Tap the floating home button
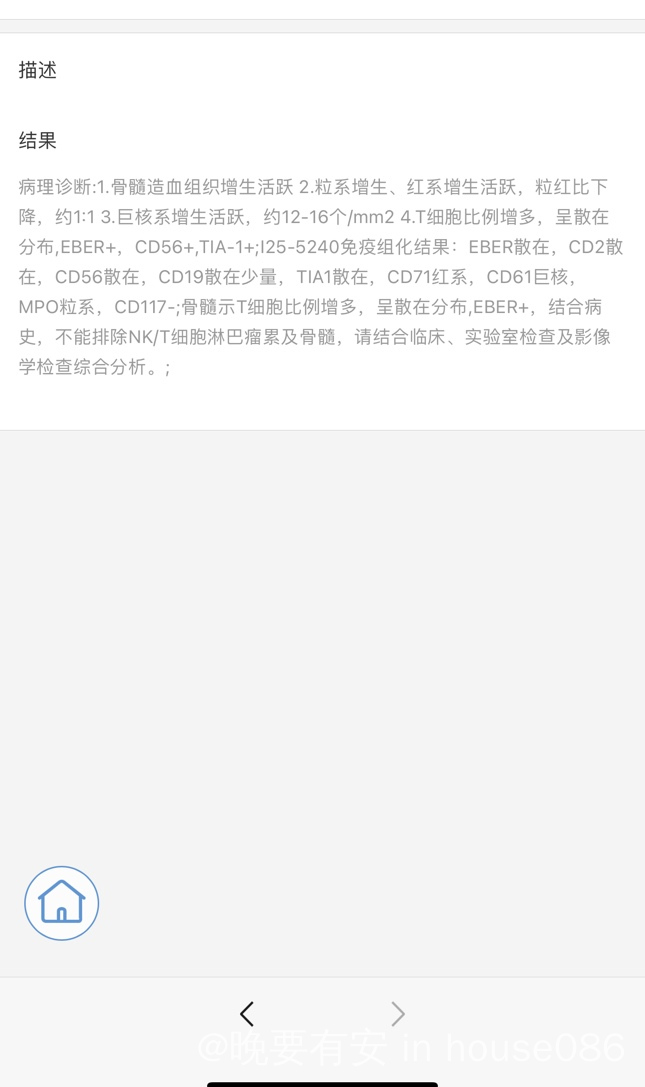This screenshot has height=1087, width=645. (x=62, y=903)
